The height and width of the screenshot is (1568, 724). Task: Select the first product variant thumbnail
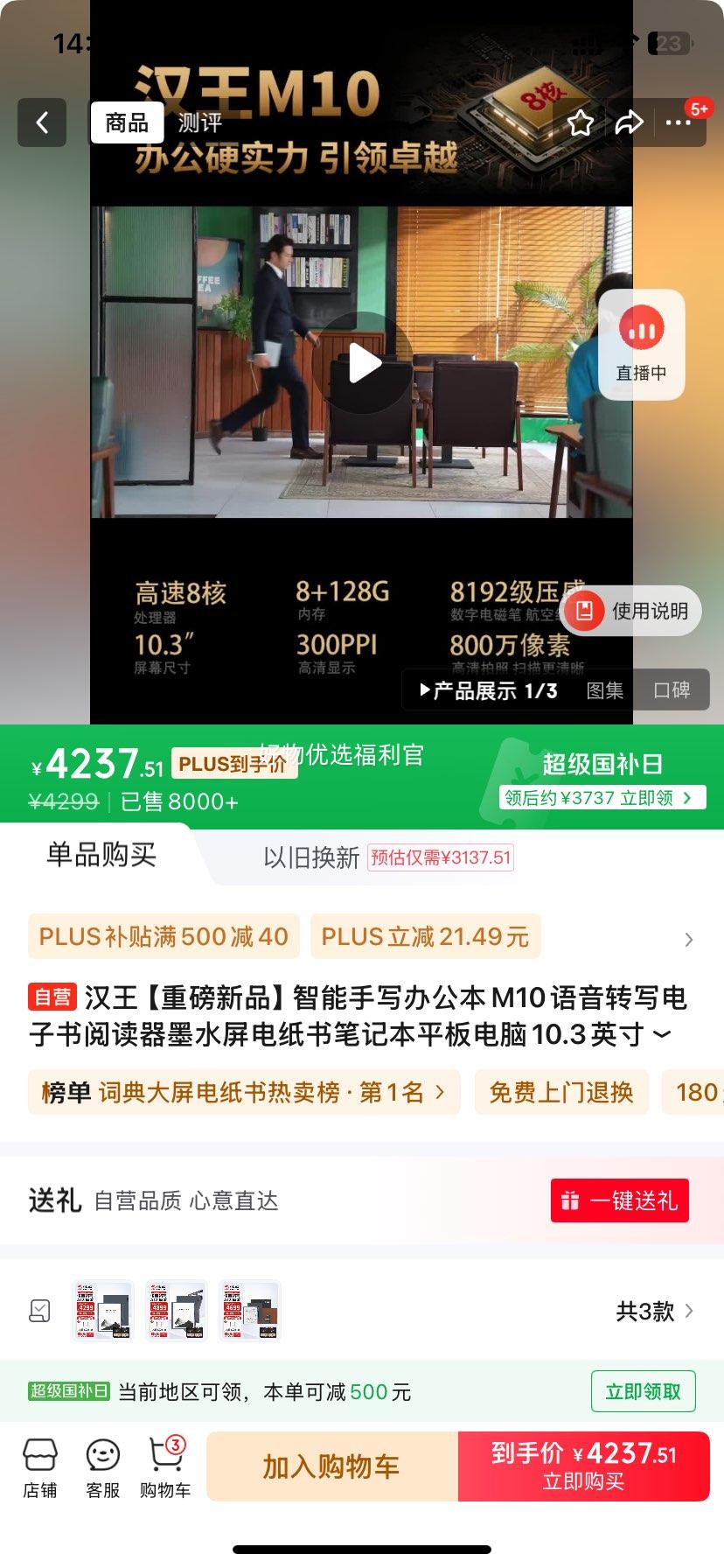point(102,1310)
